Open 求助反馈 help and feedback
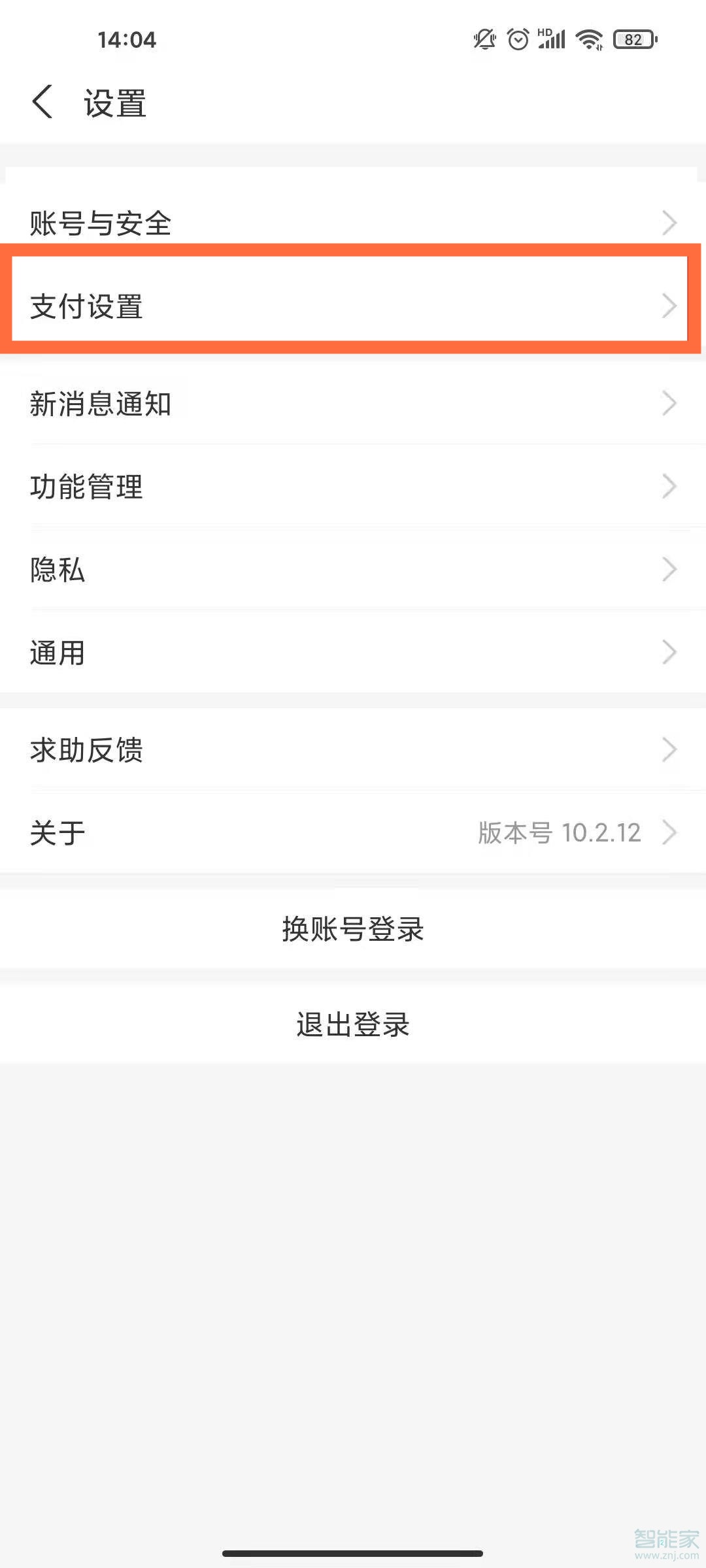 tap(353, 750)
